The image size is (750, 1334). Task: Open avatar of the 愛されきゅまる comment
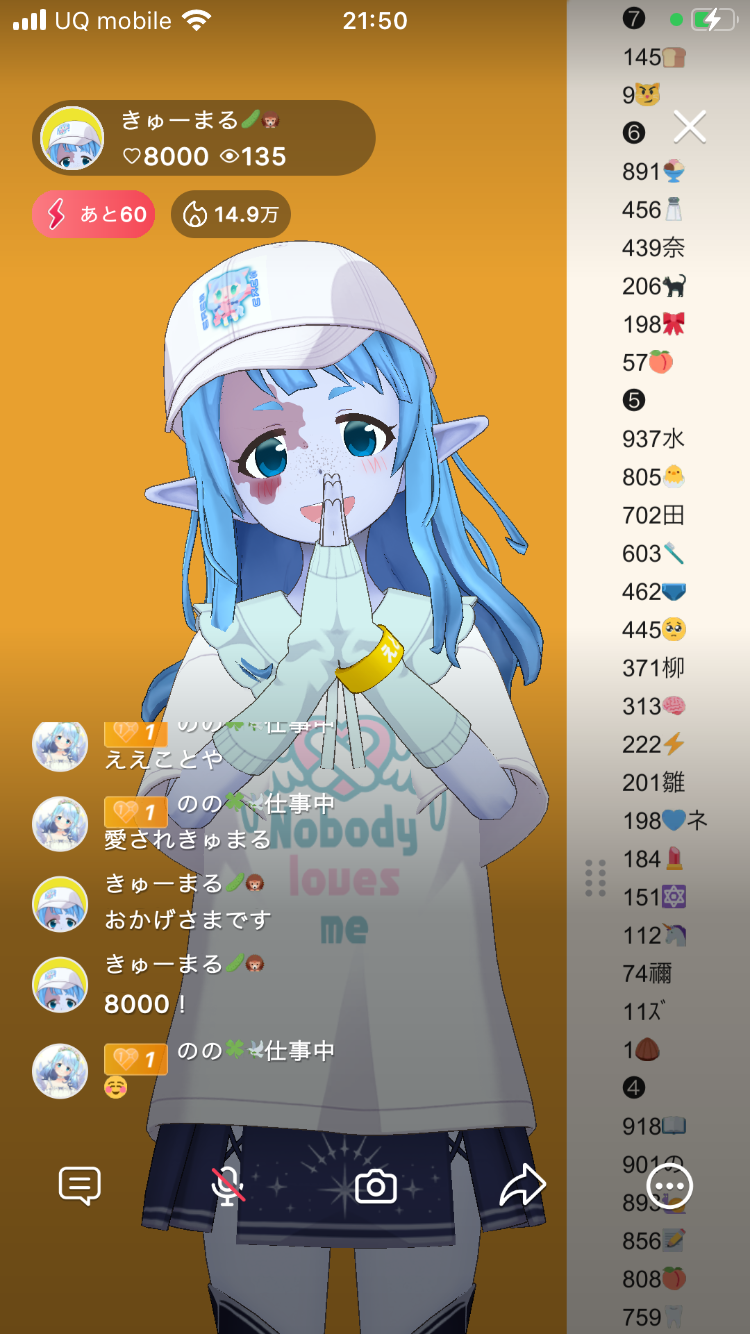[x=60, y=824]
